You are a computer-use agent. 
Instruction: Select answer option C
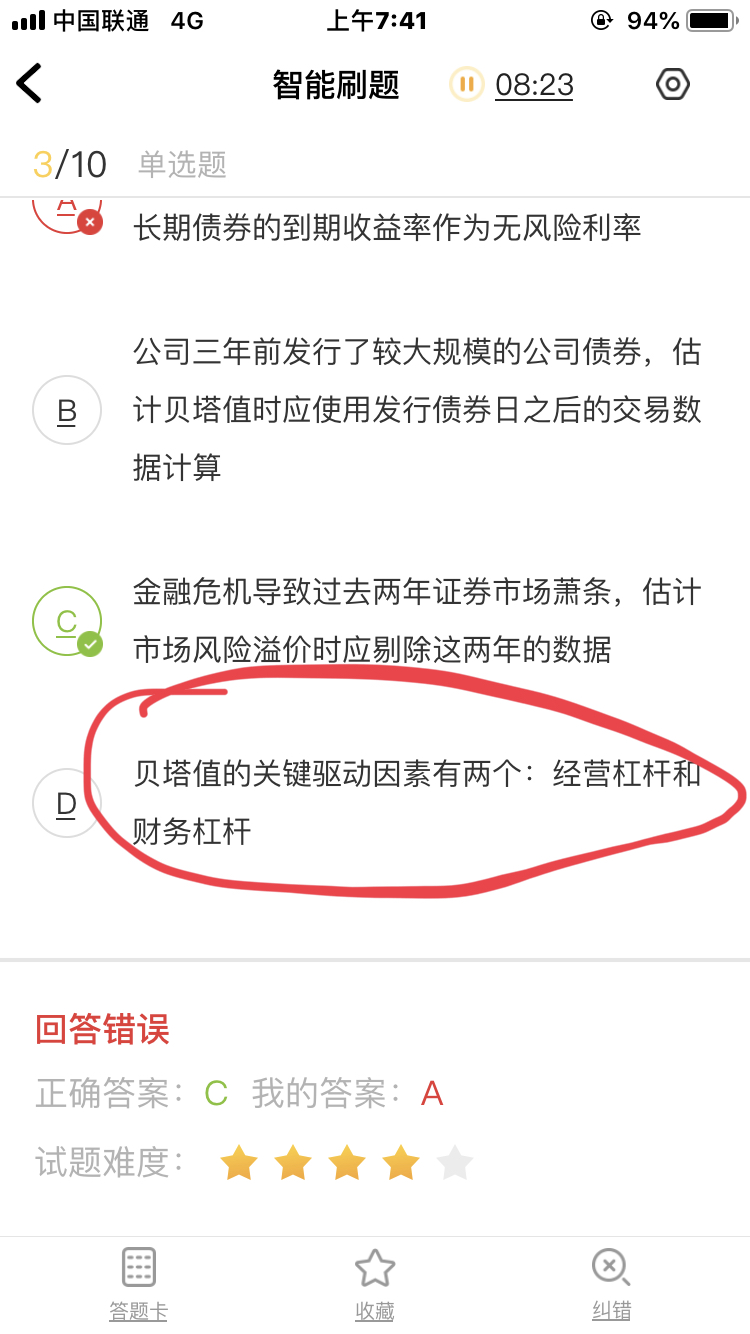click(67, 621)
